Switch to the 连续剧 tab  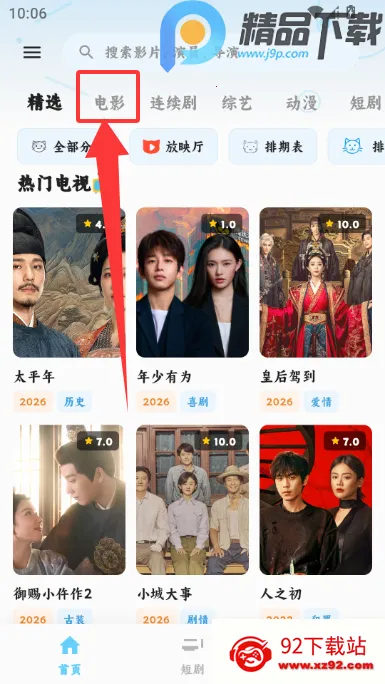[173, 103]
